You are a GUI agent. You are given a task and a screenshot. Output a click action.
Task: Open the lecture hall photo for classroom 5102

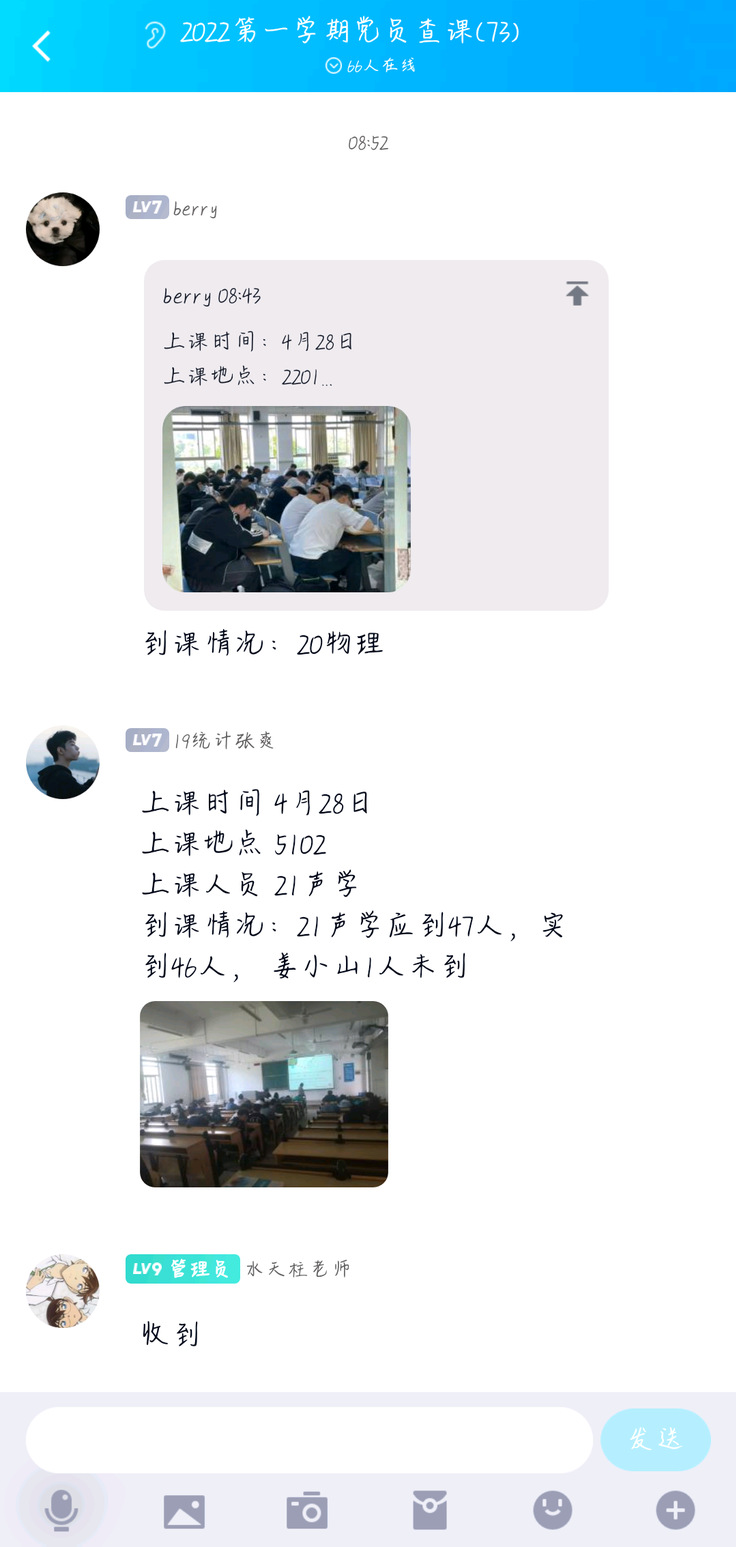tap(264, 1094)
